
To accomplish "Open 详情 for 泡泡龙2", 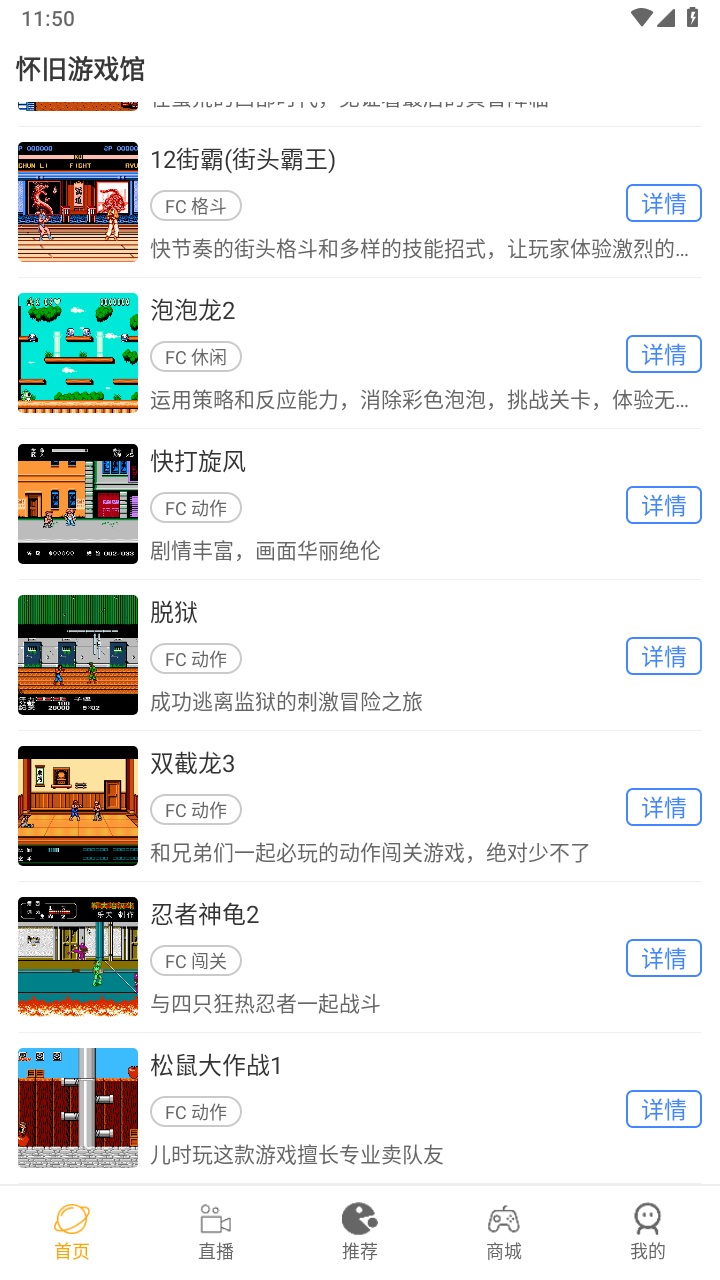I will pos(663,353).
